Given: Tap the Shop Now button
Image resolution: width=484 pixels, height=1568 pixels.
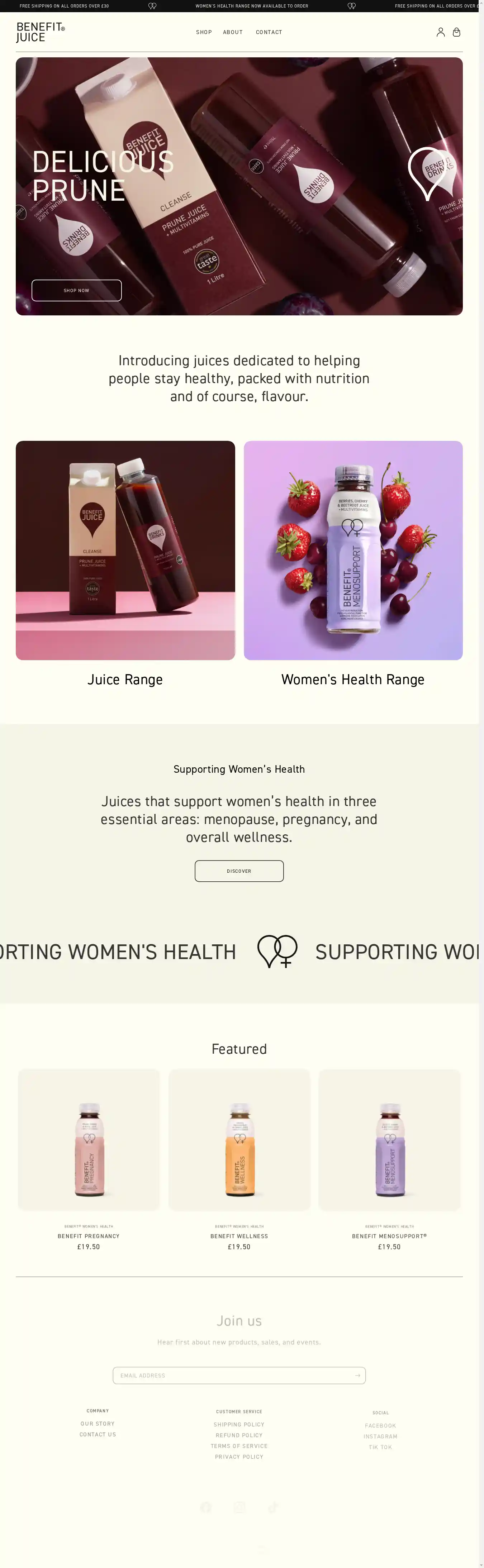Looking at the screenshot, I should coord(77,290).
